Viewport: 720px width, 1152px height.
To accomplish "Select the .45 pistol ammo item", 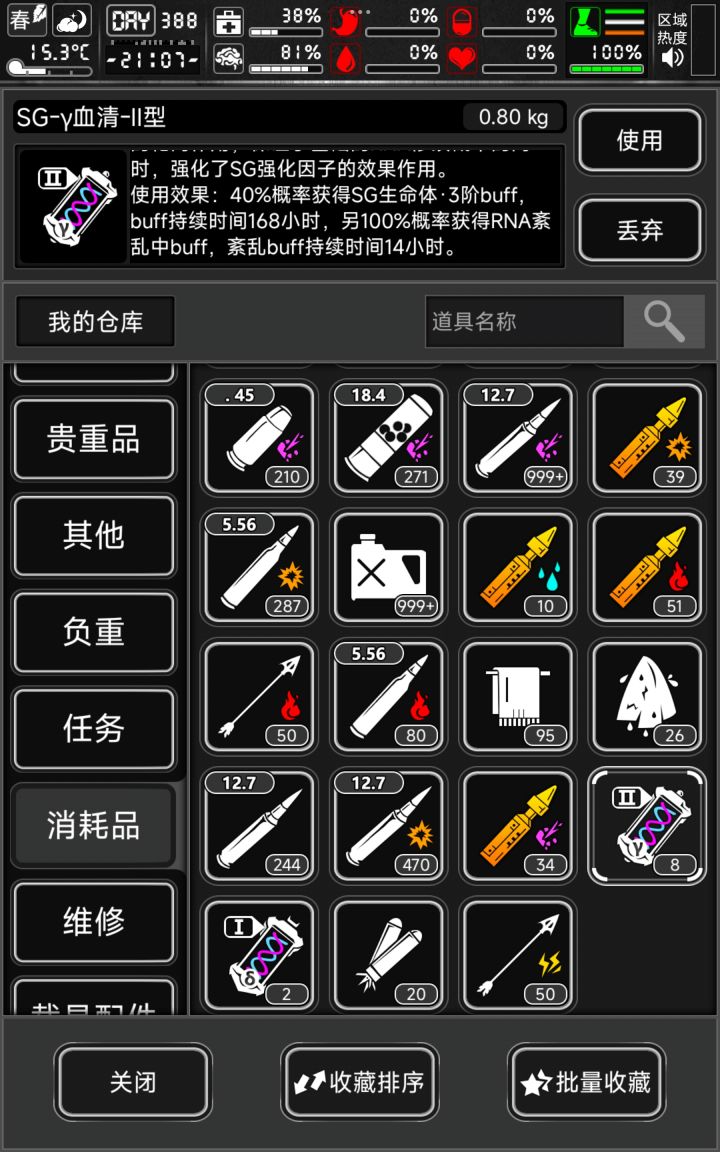I will (x=258, y=438).
